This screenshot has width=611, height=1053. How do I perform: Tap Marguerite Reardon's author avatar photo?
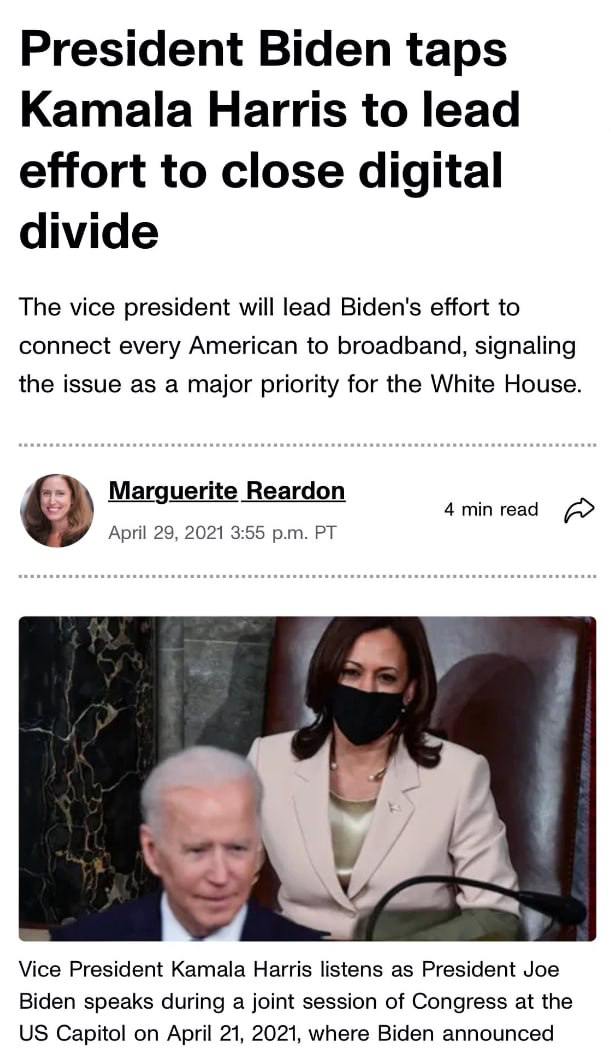[57, 510]
